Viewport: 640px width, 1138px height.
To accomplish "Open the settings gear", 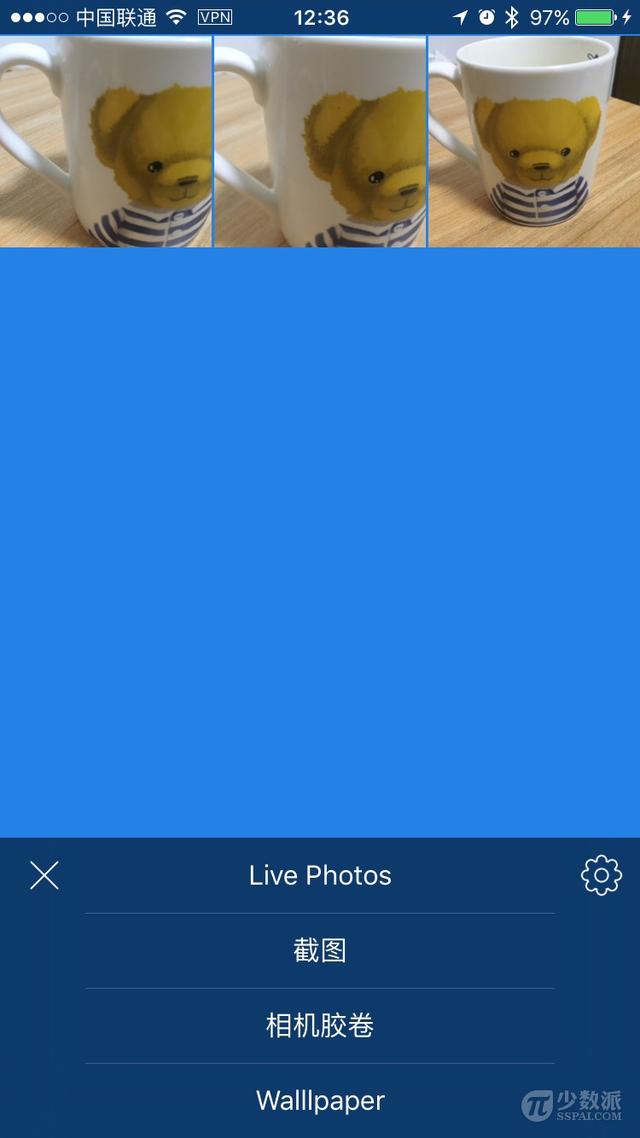I will click(601, 876).
